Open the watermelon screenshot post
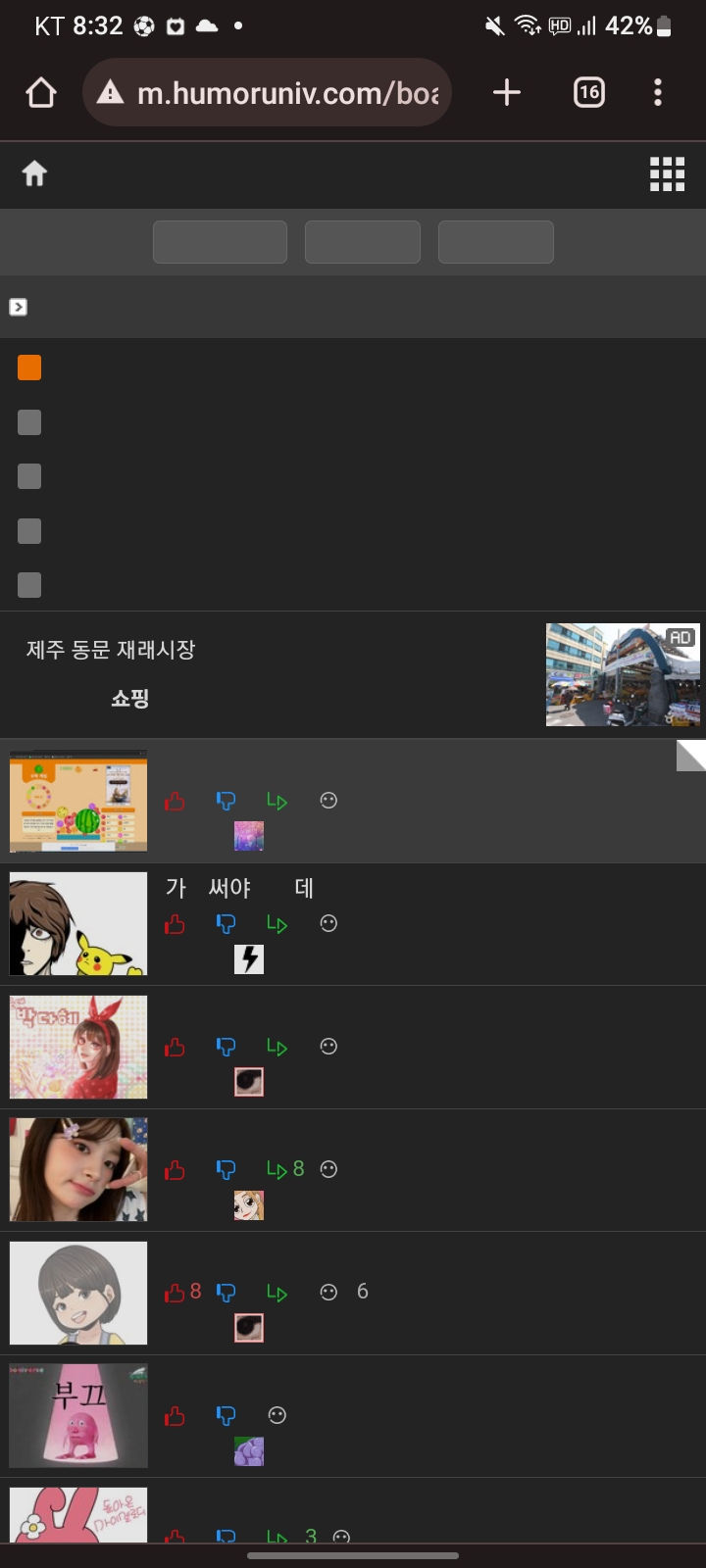The image size is (706, 1568). (x=78, y=802)
